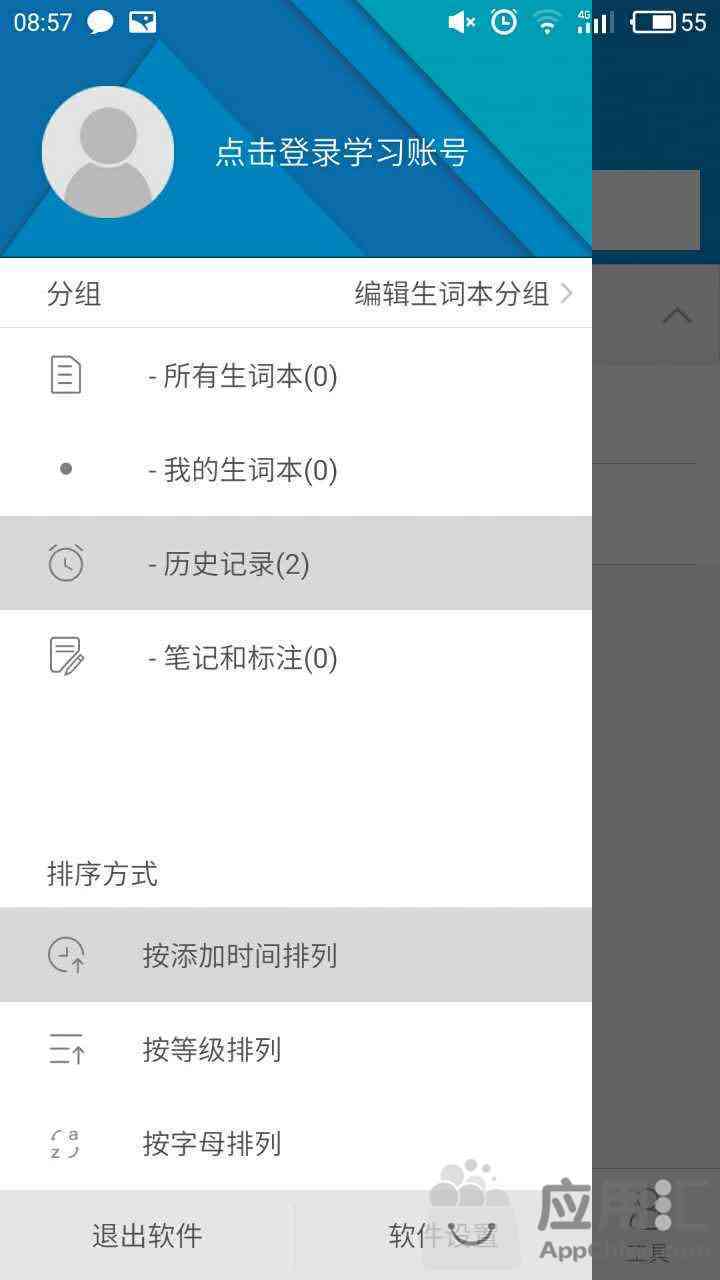Sort by 按等级排列
This screenshot has height=1280, width=720.
pyautogui.click(x=296, y=1049)
